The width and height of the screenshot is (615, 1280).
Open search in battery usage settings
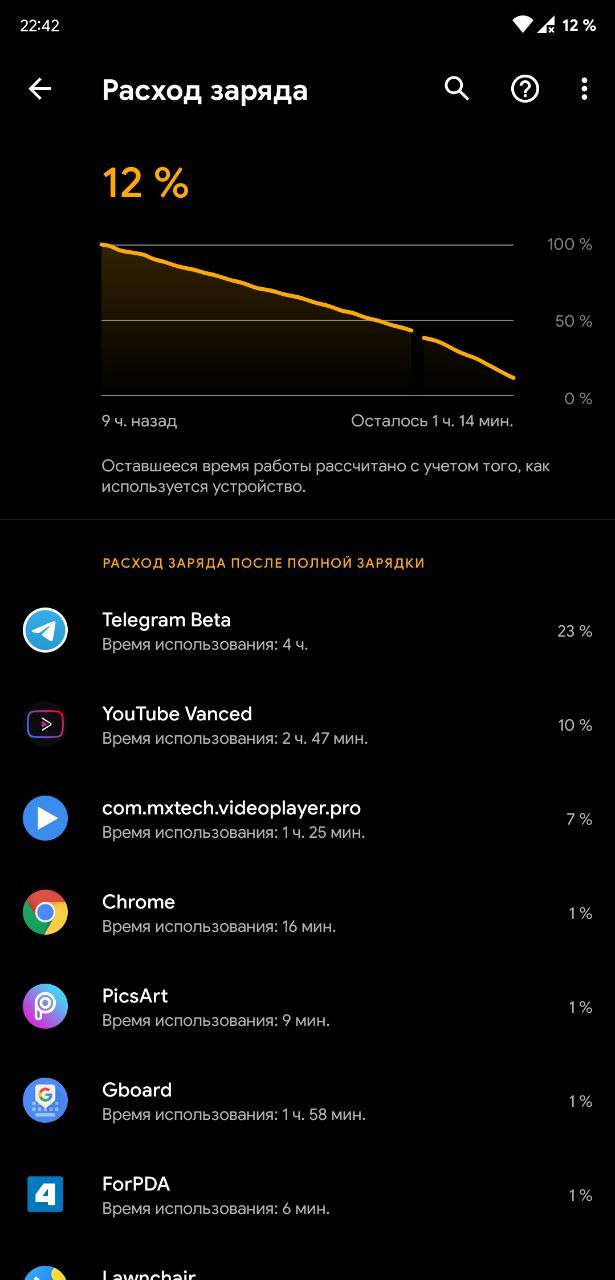[x=457, y=89]
